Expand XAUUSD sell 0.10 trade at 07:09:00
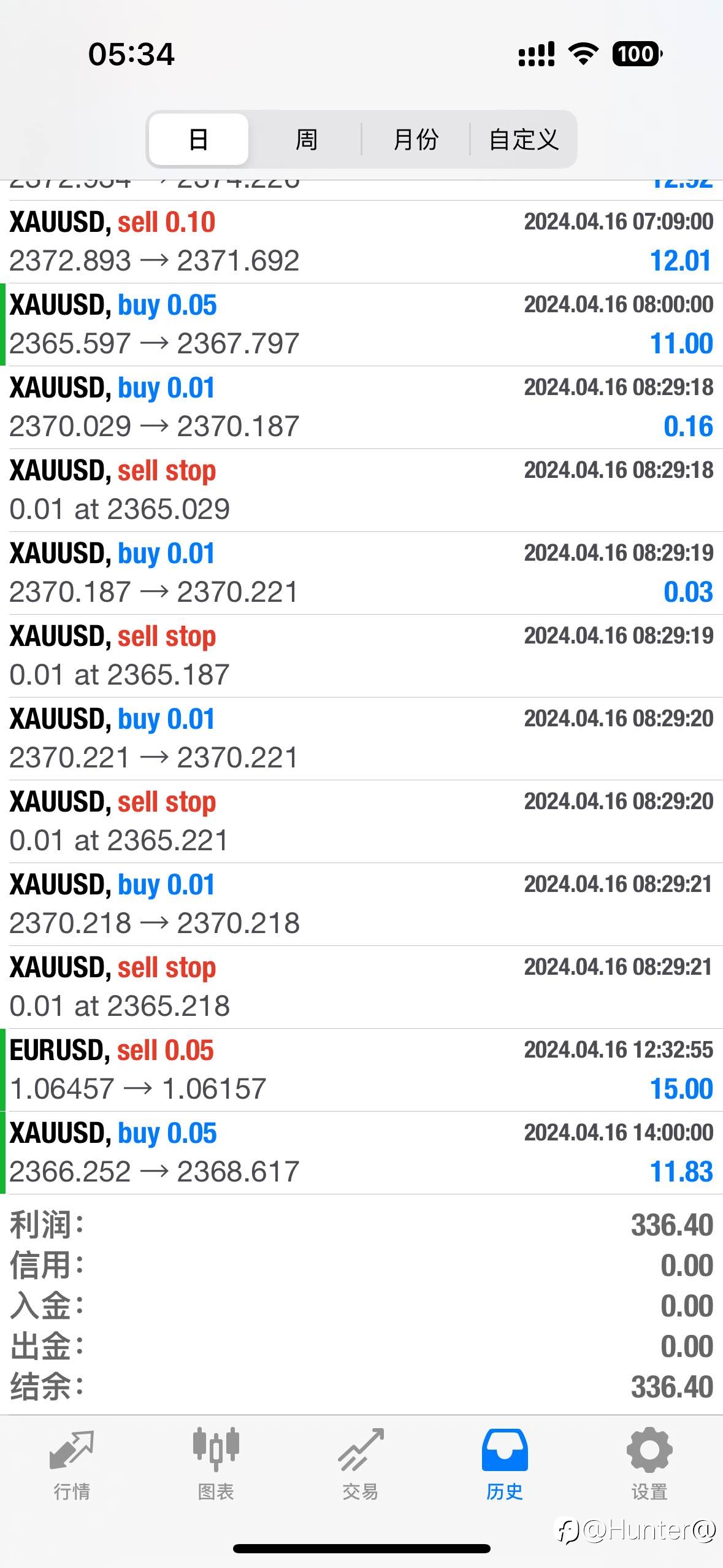 361,242
